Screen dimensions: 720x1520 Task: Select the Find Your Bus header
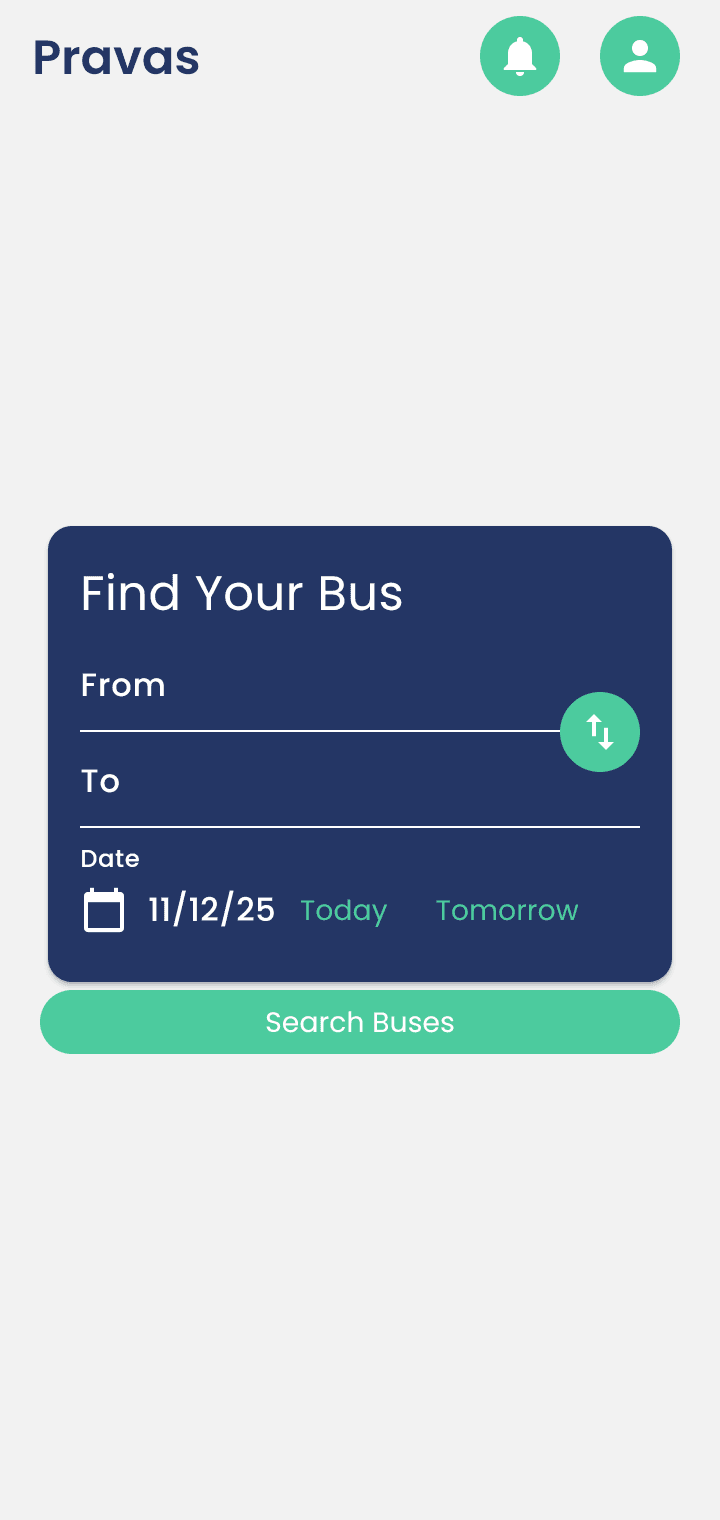point(241,593)
